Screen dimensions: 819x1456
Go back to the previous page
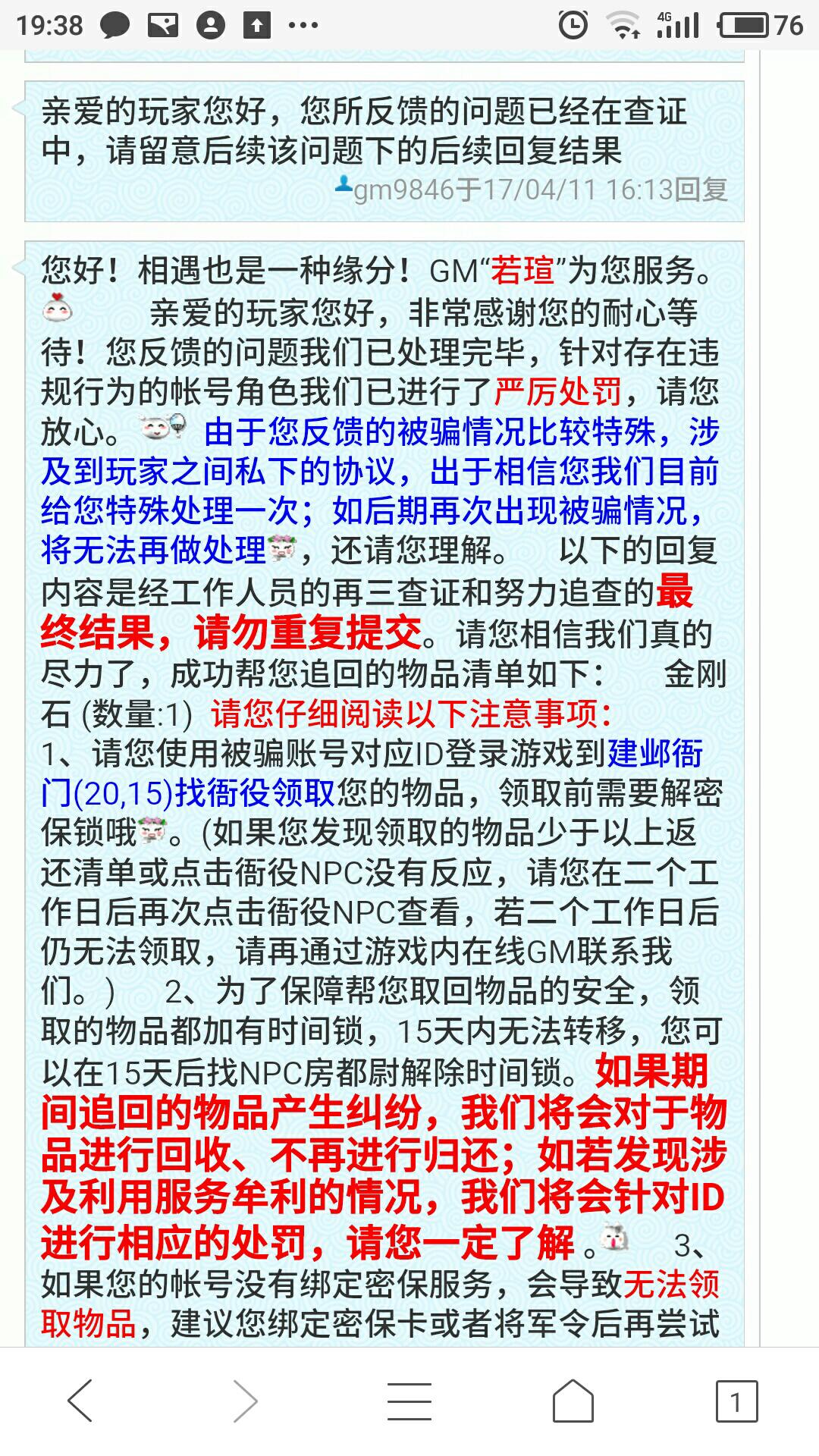tap(81, 1401)
